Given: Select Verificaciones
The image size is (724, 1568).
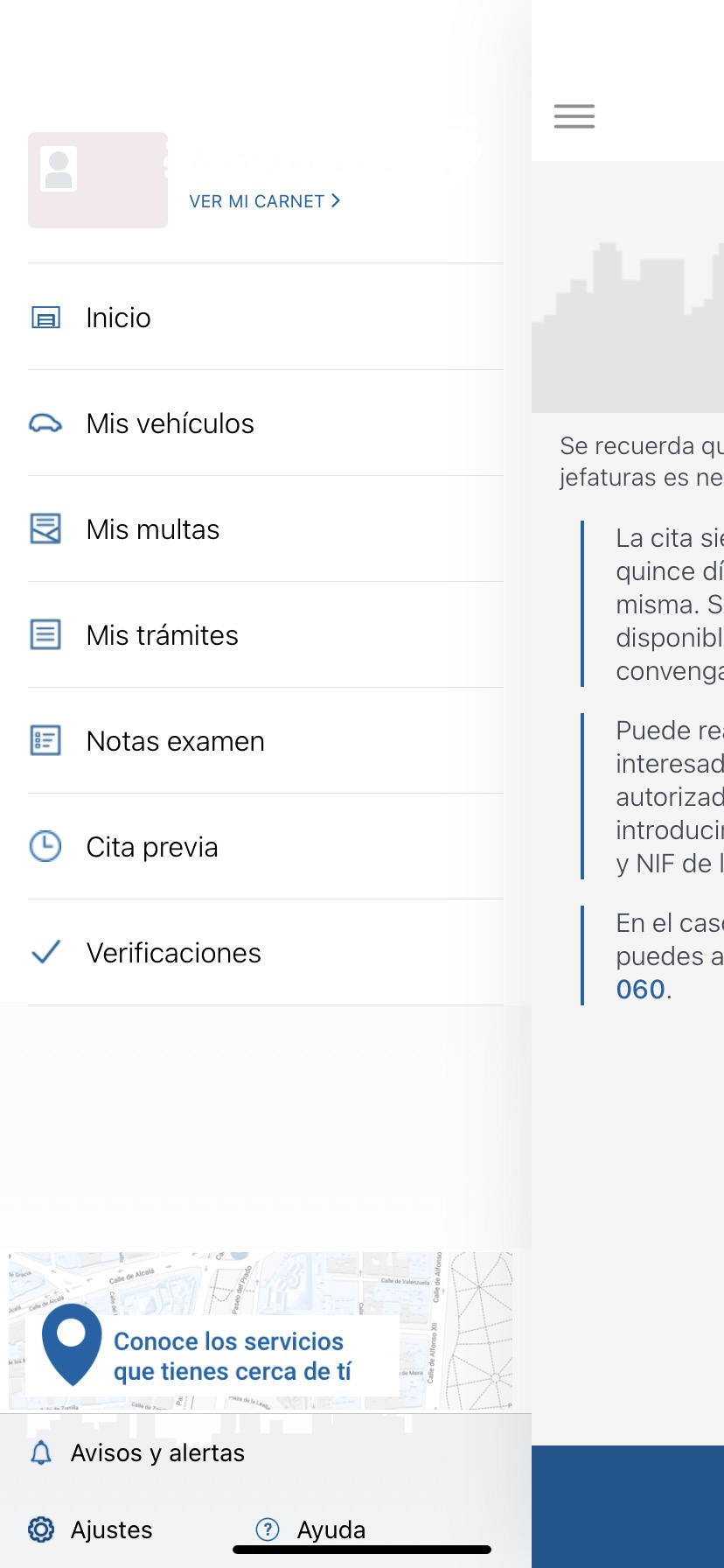Looking at the screenshot, I should tap(173, 953).
